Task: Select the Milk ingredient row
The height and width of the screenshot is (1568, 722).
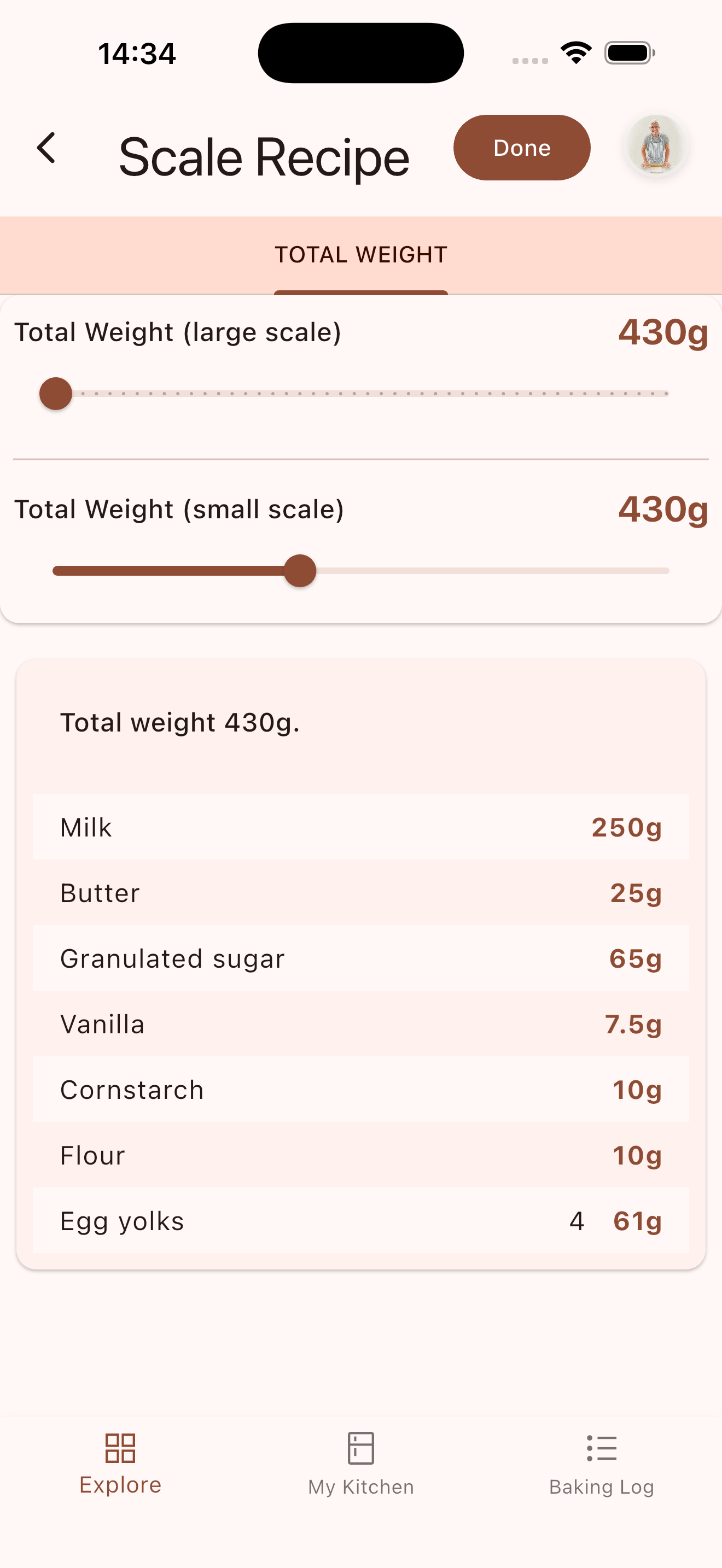Action: [x=360, y=827]
